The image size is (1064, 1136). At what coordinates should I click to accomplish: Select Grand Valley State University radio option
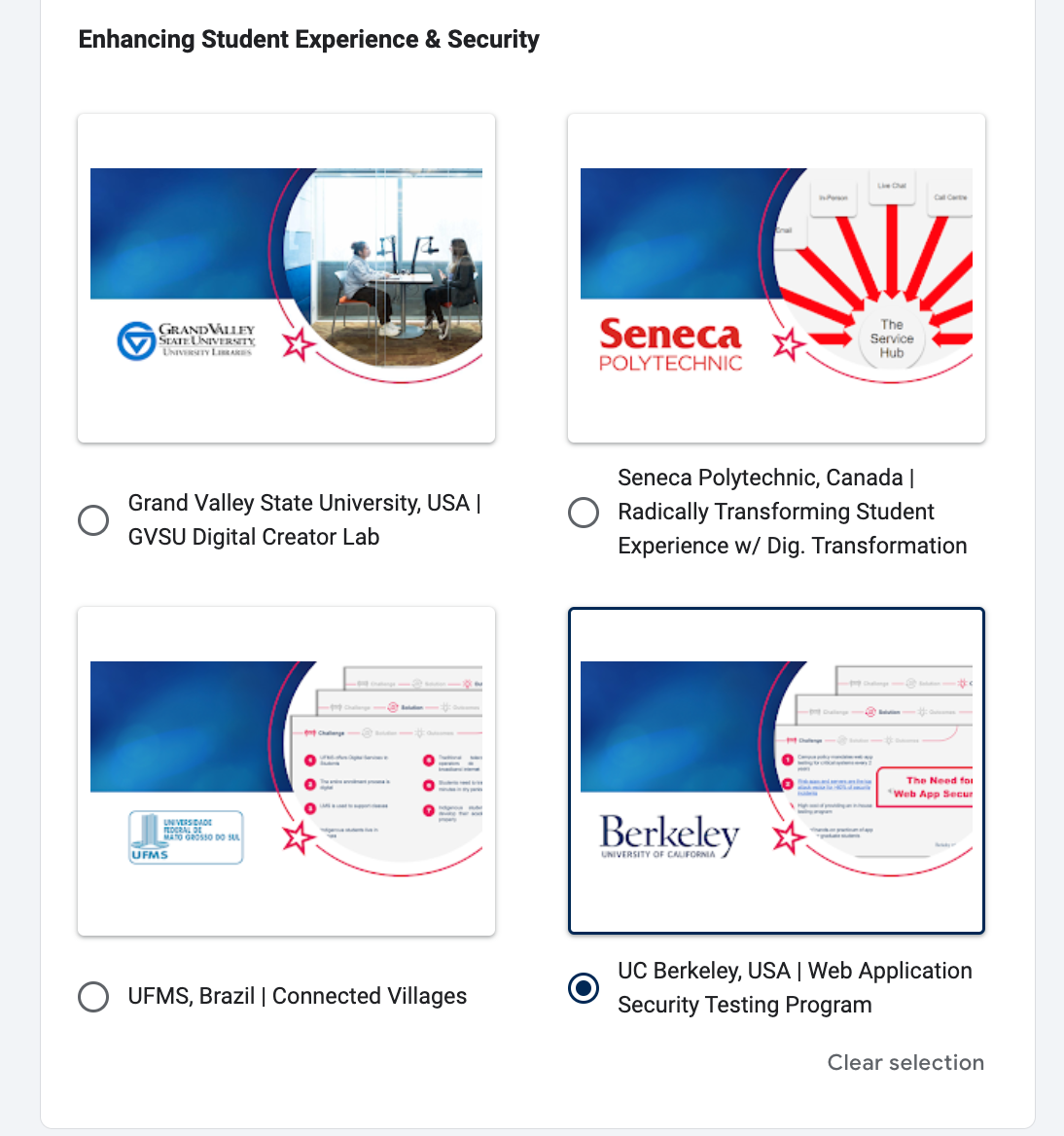pos(93,520)
